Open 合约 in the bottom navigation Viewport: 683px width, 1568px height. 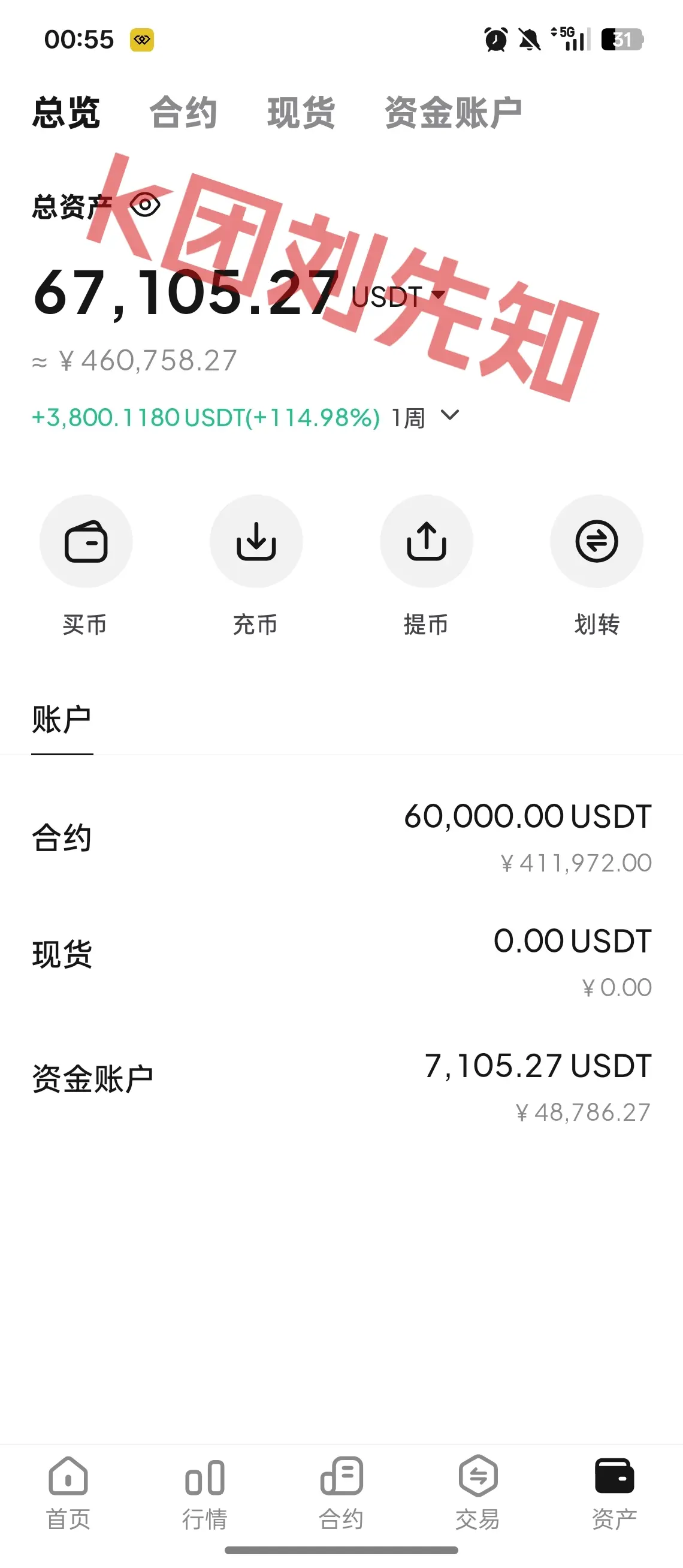pyautogui.click(x=341, y=1492)
